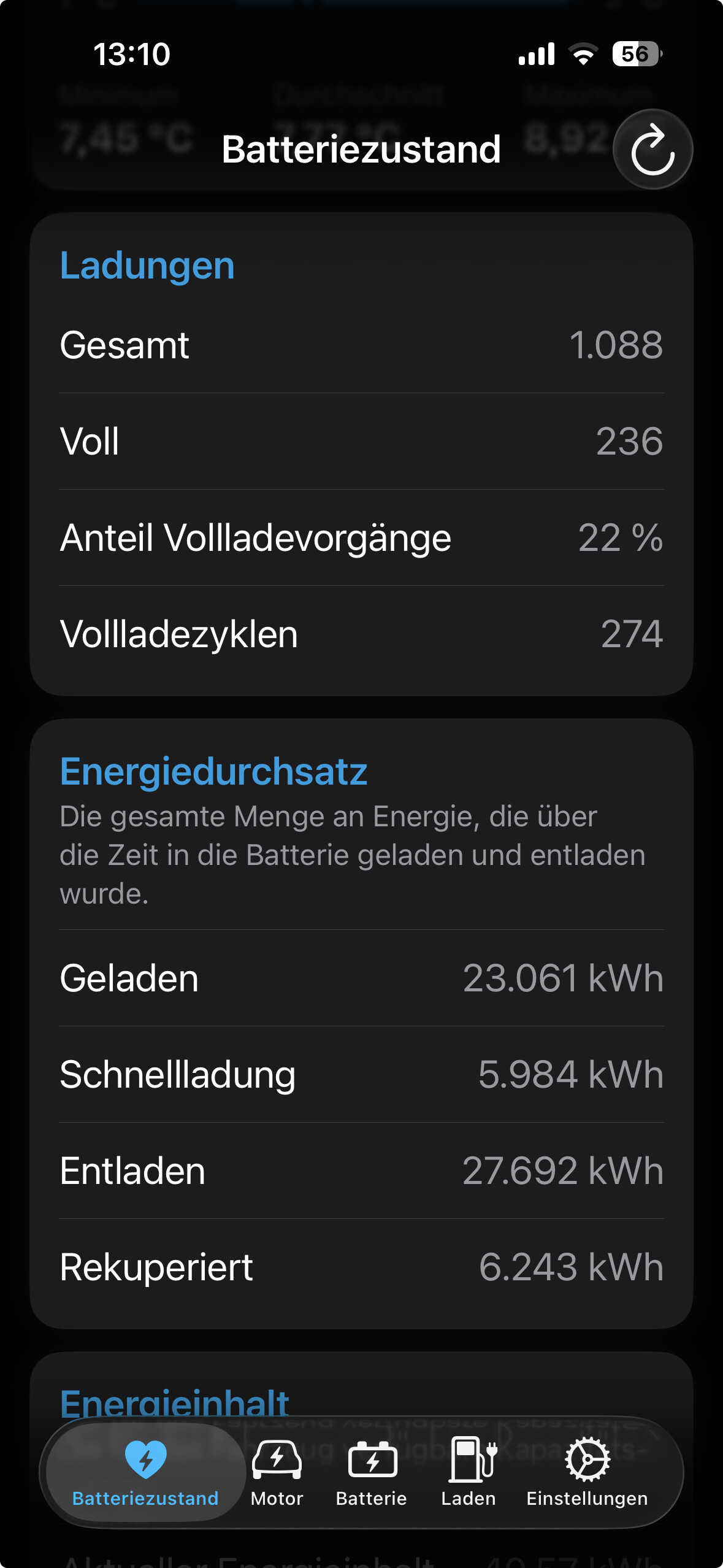
Task: Refresh the Batteriezustand data
Action: click(652, 149)
